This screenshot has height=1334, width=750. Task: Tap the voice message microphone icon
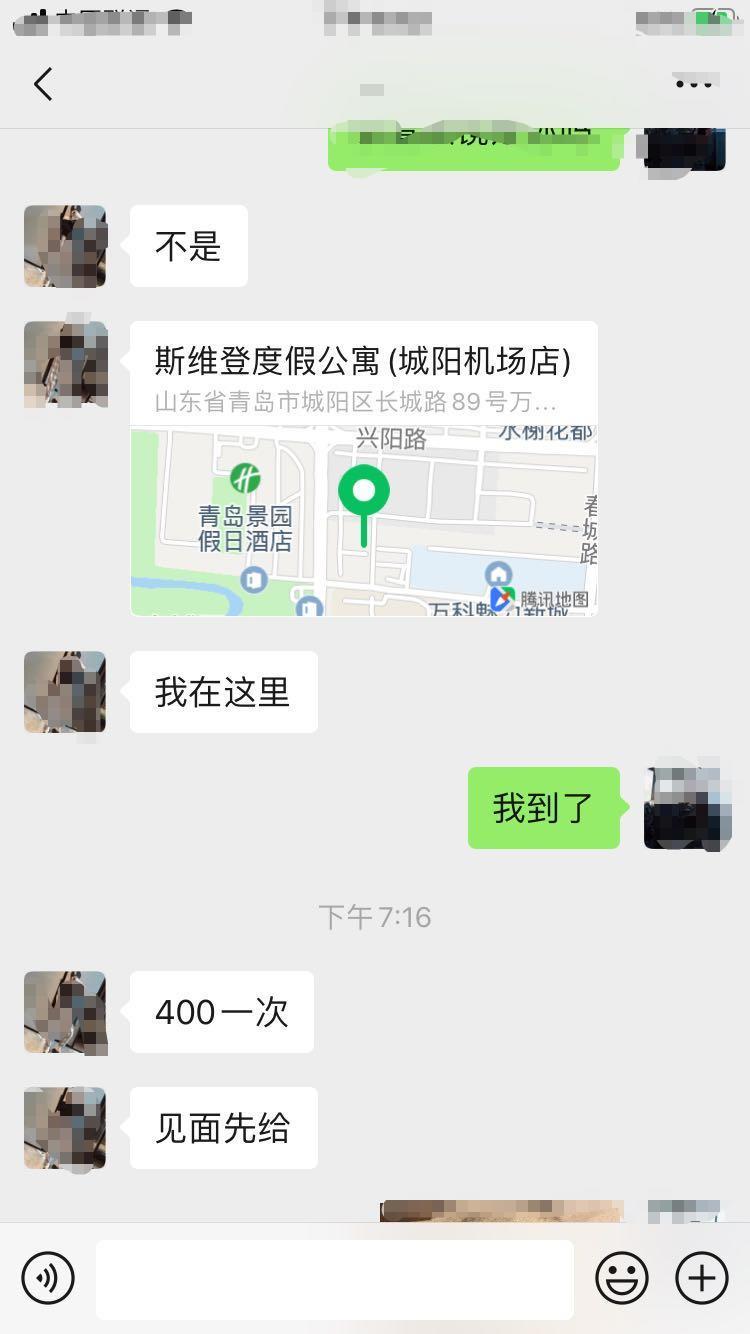[x=46, y=1278]
